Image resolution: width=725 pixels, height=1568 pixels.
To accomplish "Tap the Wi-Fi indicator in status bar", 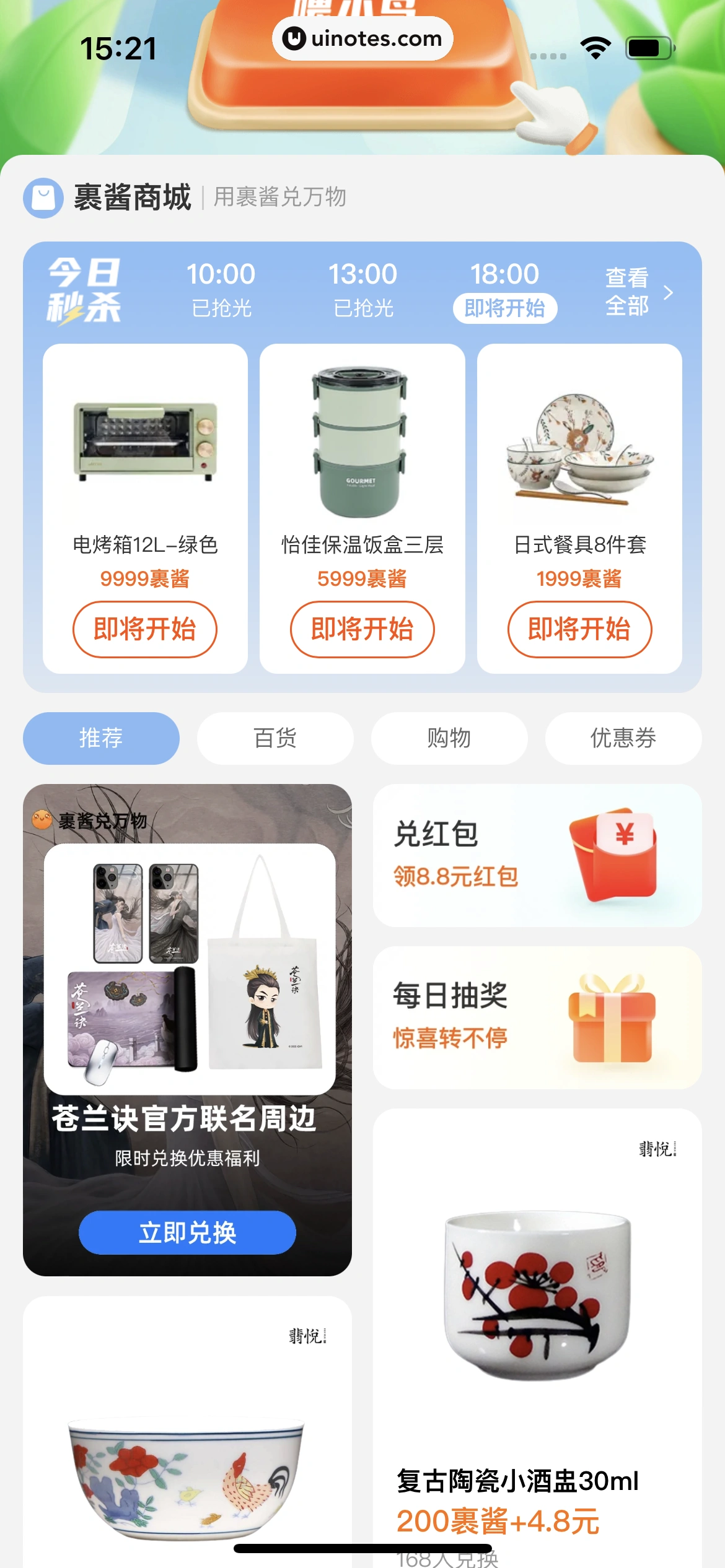I will (594, 48).
